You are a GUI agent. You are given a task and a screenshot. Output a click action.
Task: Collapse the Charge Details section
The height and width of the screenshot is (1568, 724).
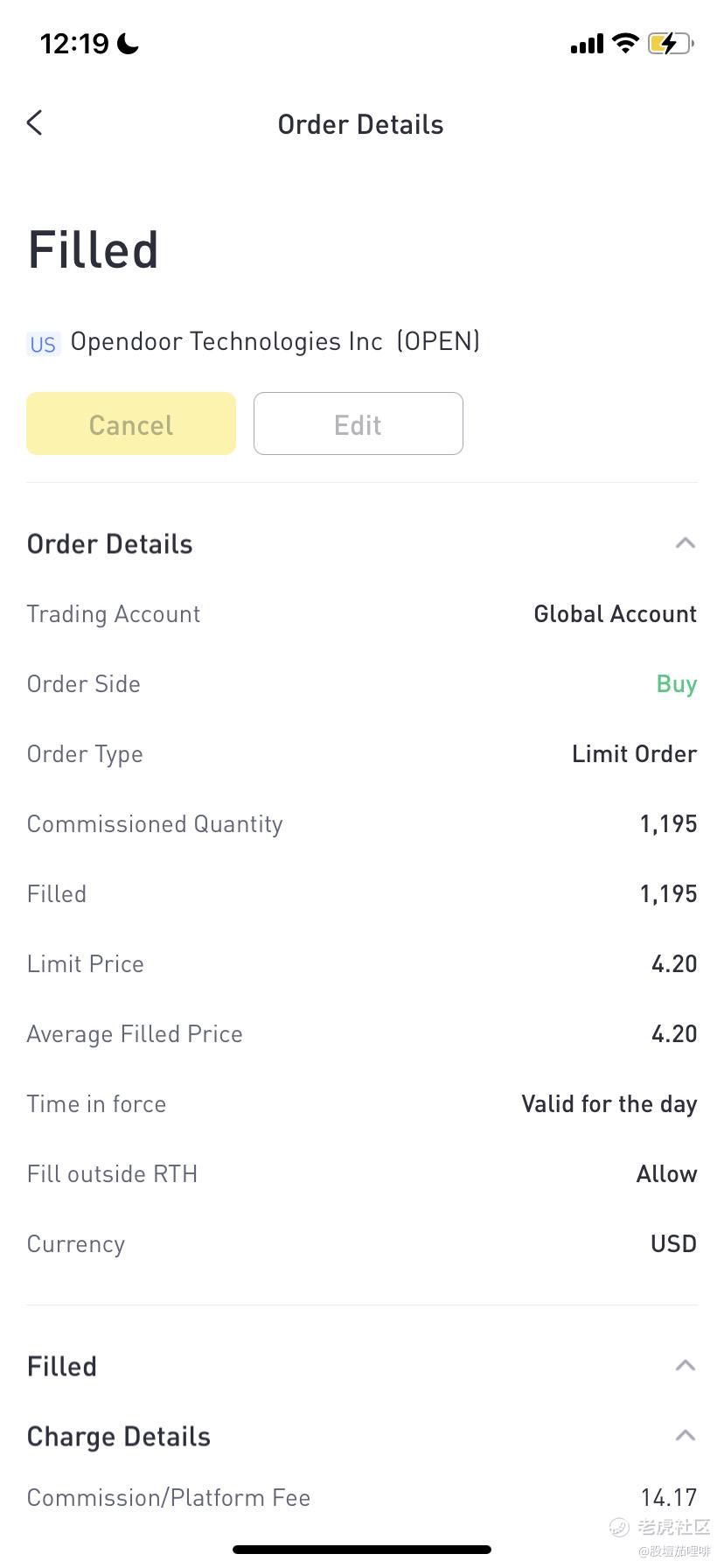coord(686,1436)
